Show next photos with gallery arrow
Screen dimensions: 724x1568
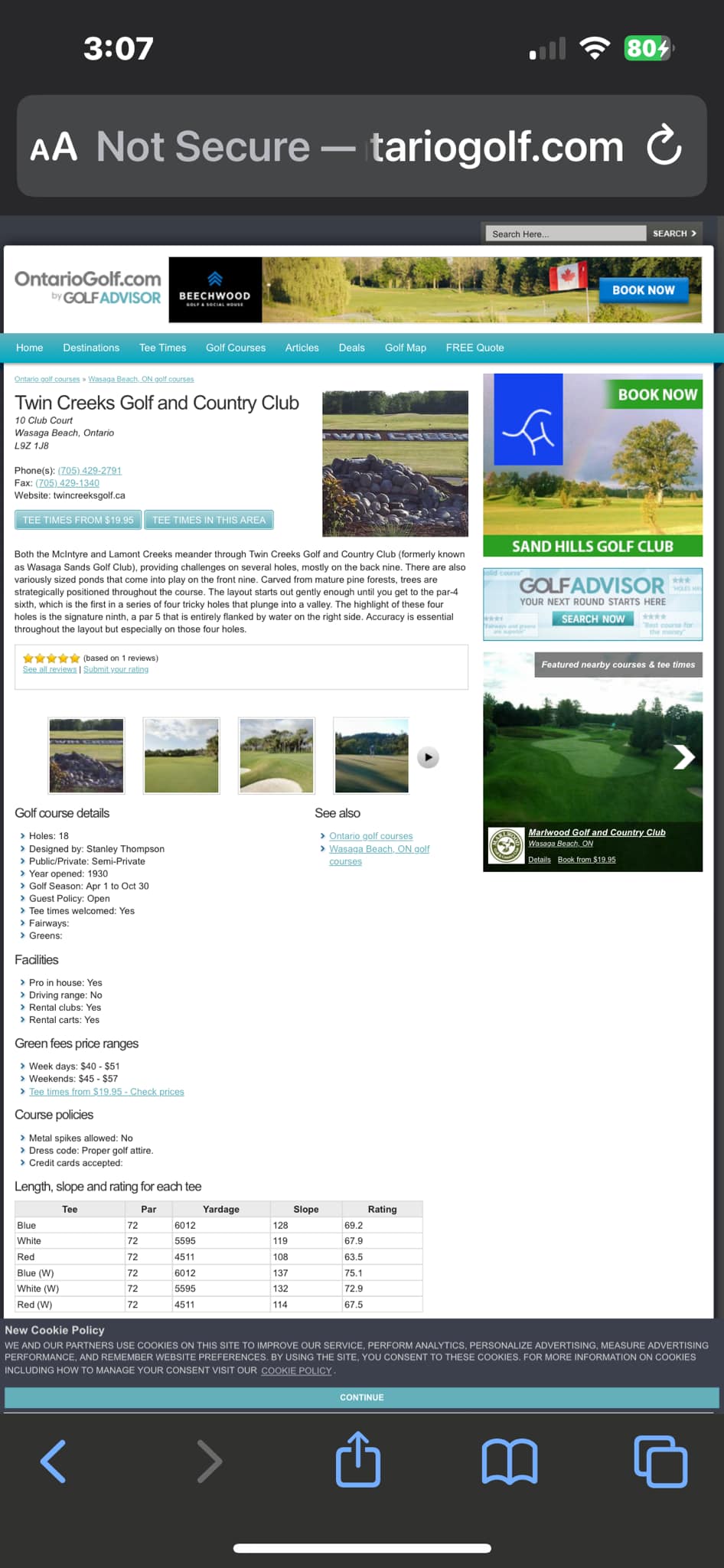coord(428,757)
